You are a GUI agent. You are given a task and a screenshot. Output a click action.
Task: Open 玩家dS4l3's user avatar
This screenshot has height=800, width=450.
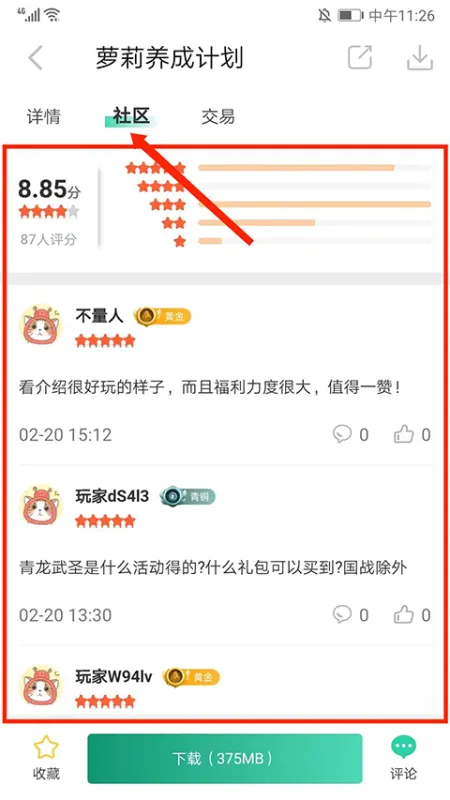click(41, 506)
